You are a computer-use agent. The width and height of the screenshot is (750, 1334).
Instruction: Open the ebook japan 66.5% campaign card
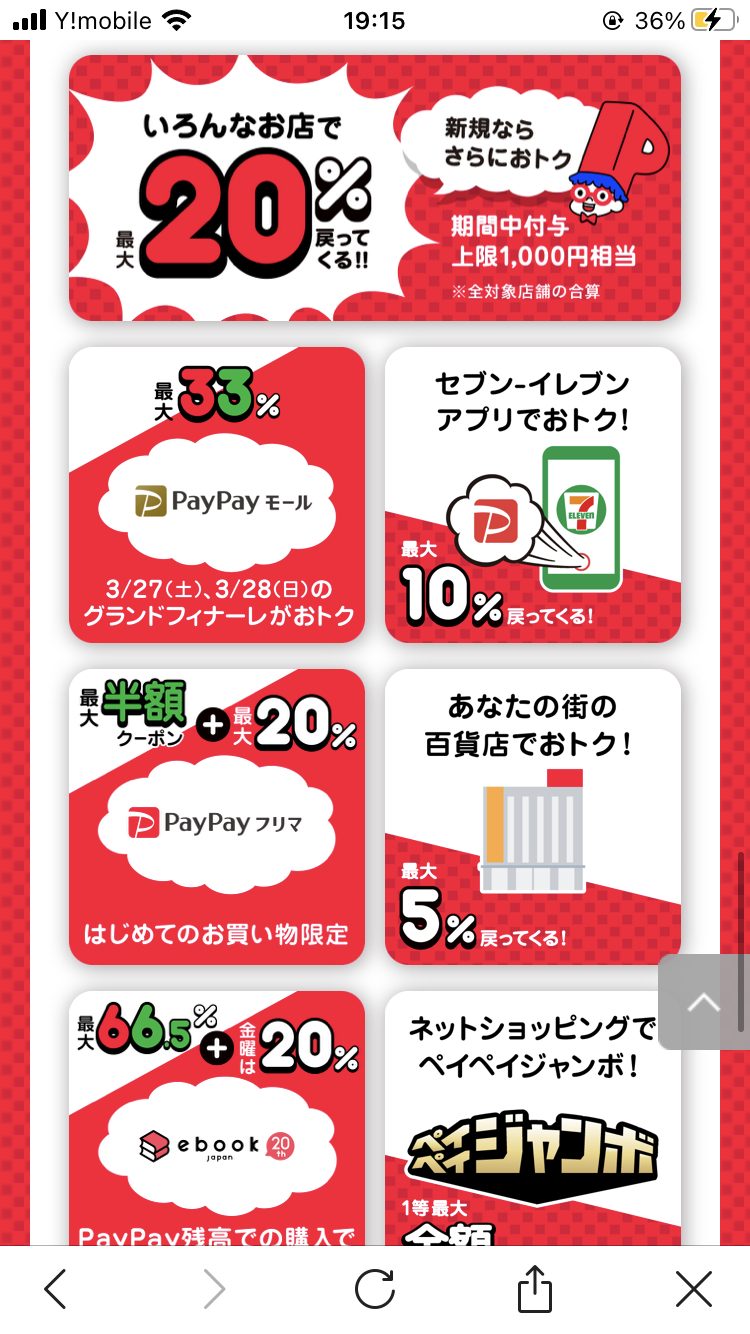tap(217, 1120)
